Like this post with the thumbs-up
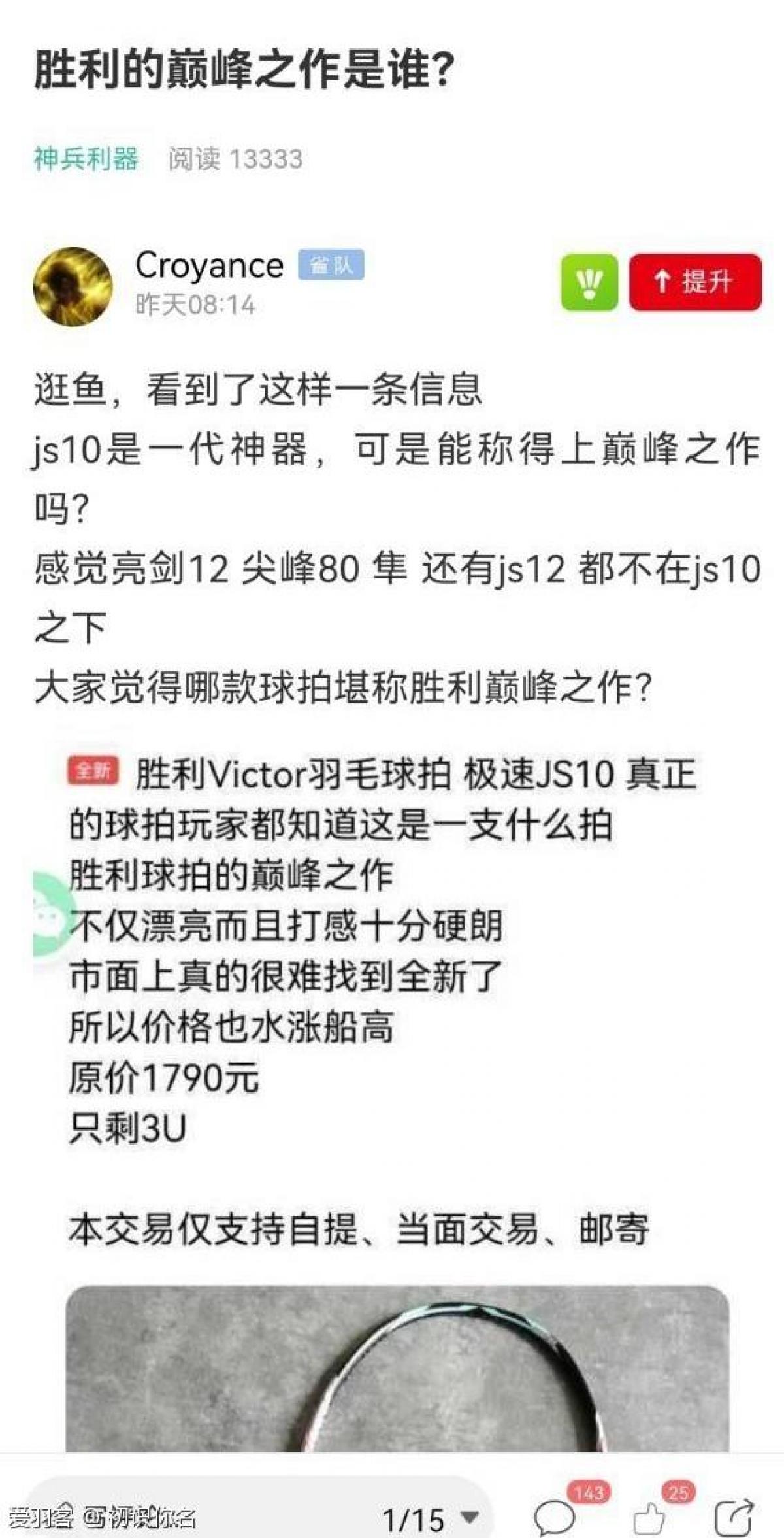 click(x=650, y=1518)
